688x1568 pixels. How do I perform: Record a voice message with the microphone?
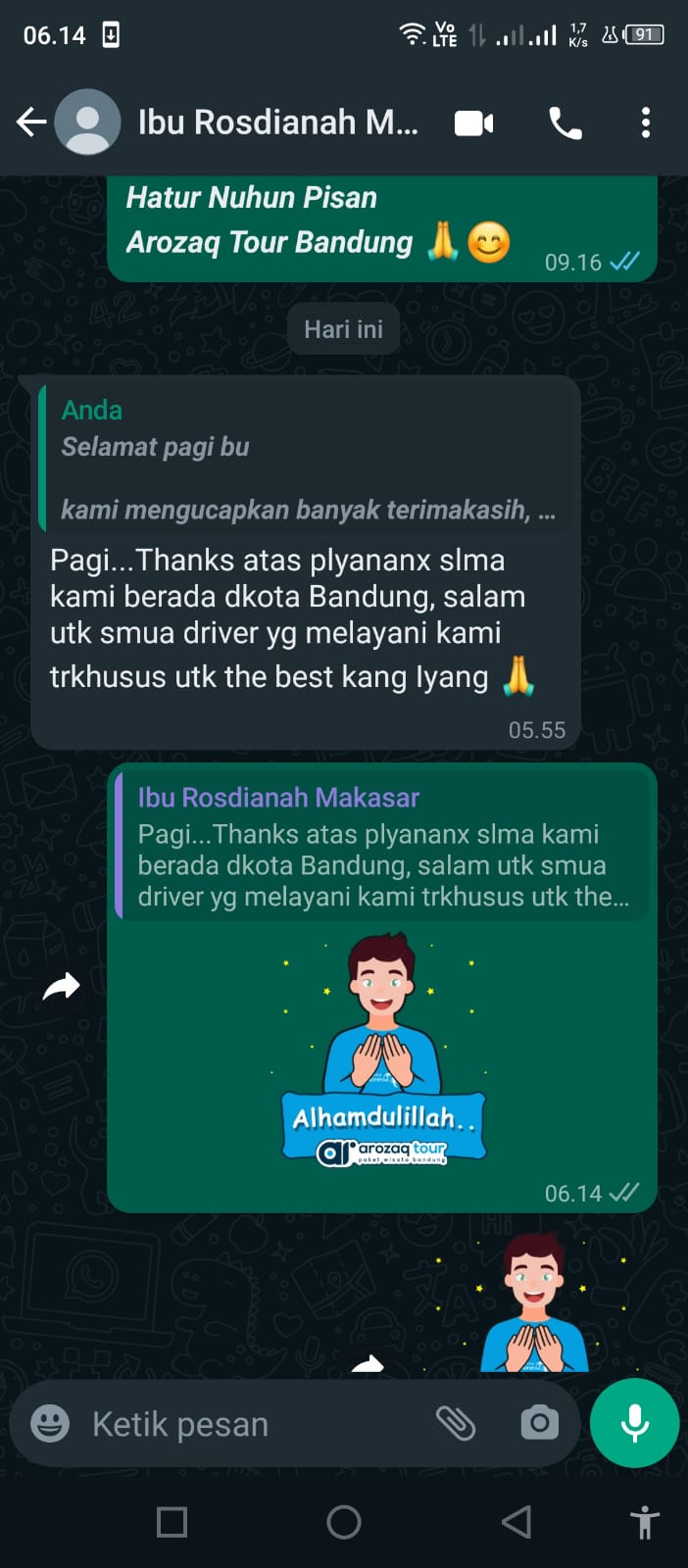pyautogui.click(x=634, y=1423)
